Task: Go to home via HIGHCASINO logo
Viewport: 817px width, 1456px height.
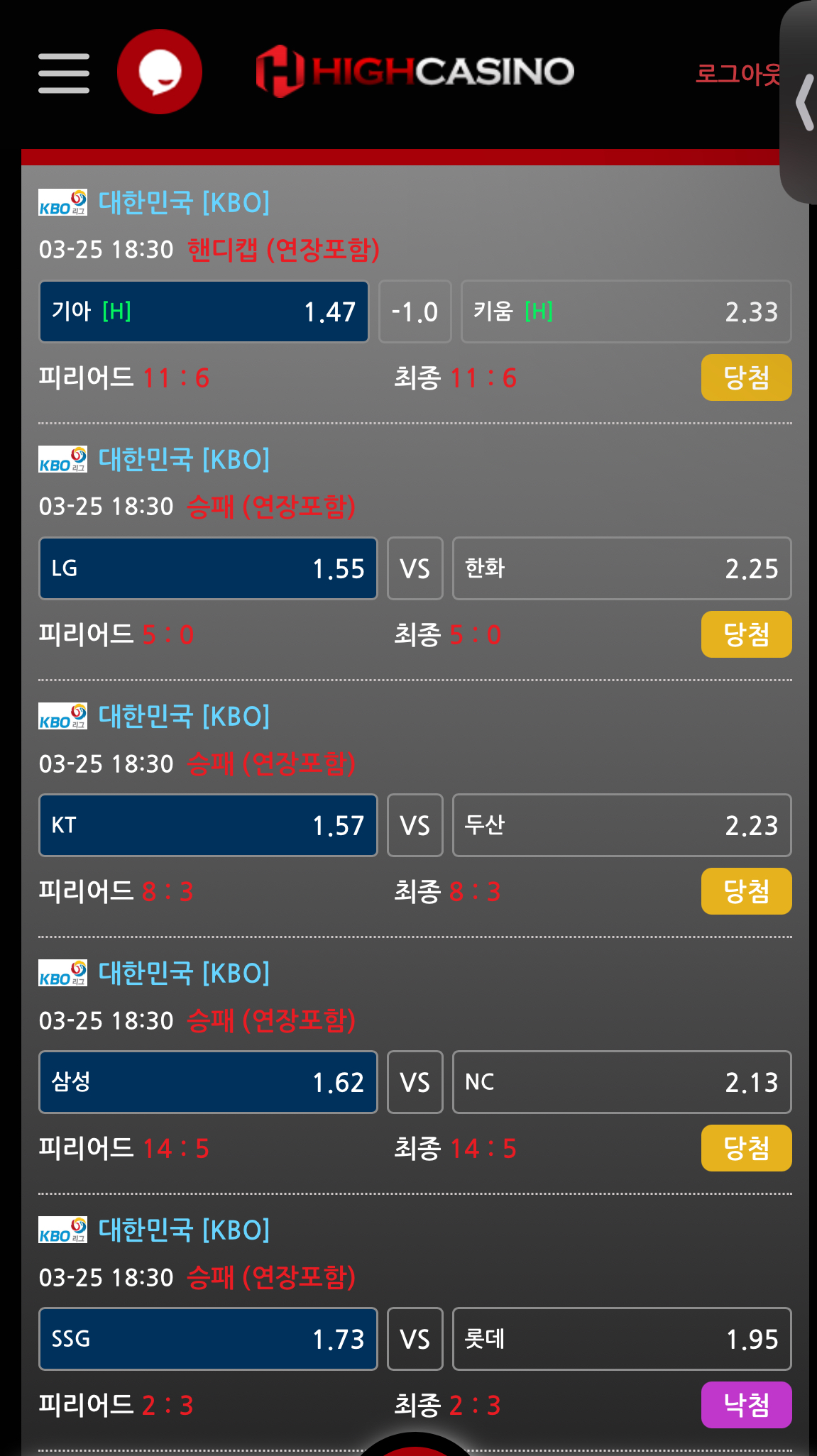Action: pyautogui.click(x=415, y=72)
